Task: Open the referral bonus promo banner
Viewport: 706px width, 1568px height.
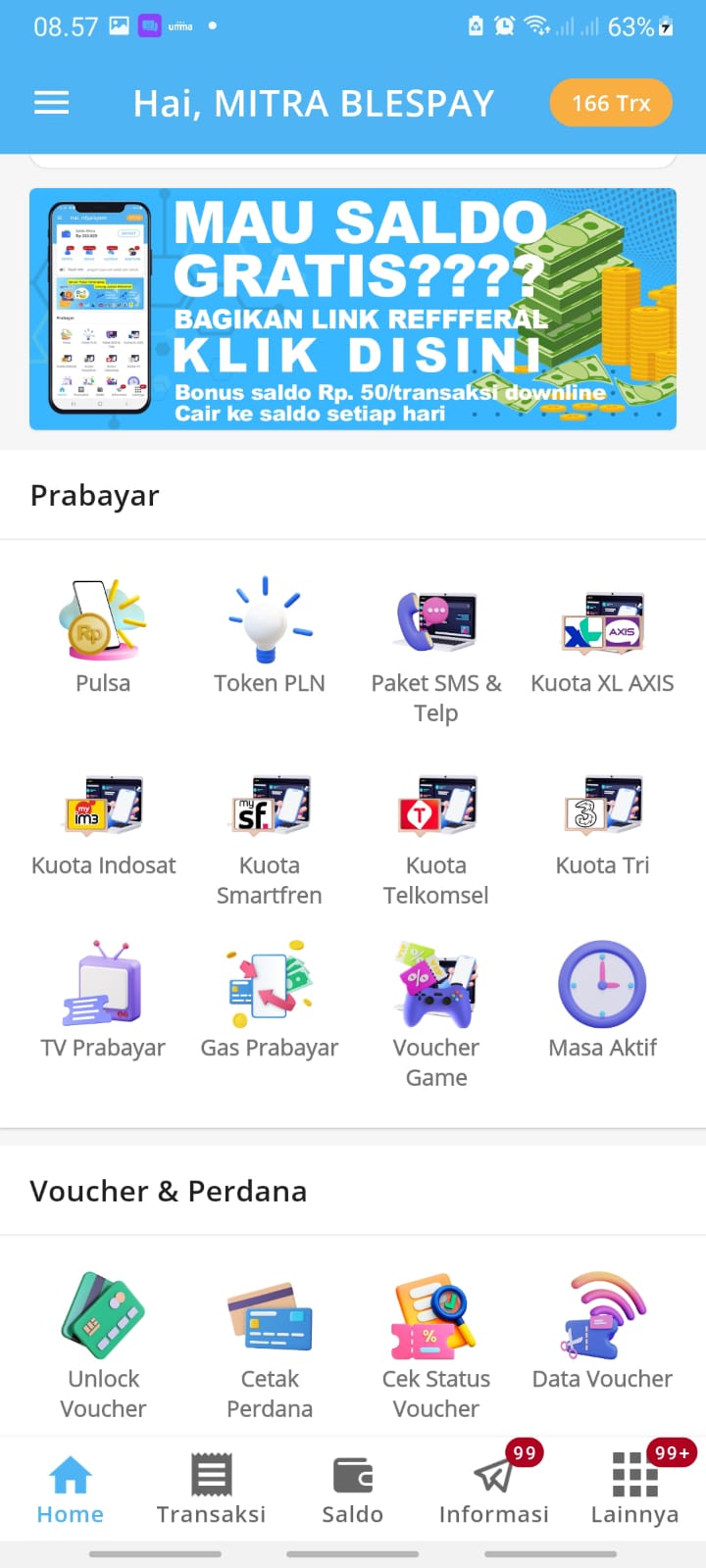Action: coord(353,309)
